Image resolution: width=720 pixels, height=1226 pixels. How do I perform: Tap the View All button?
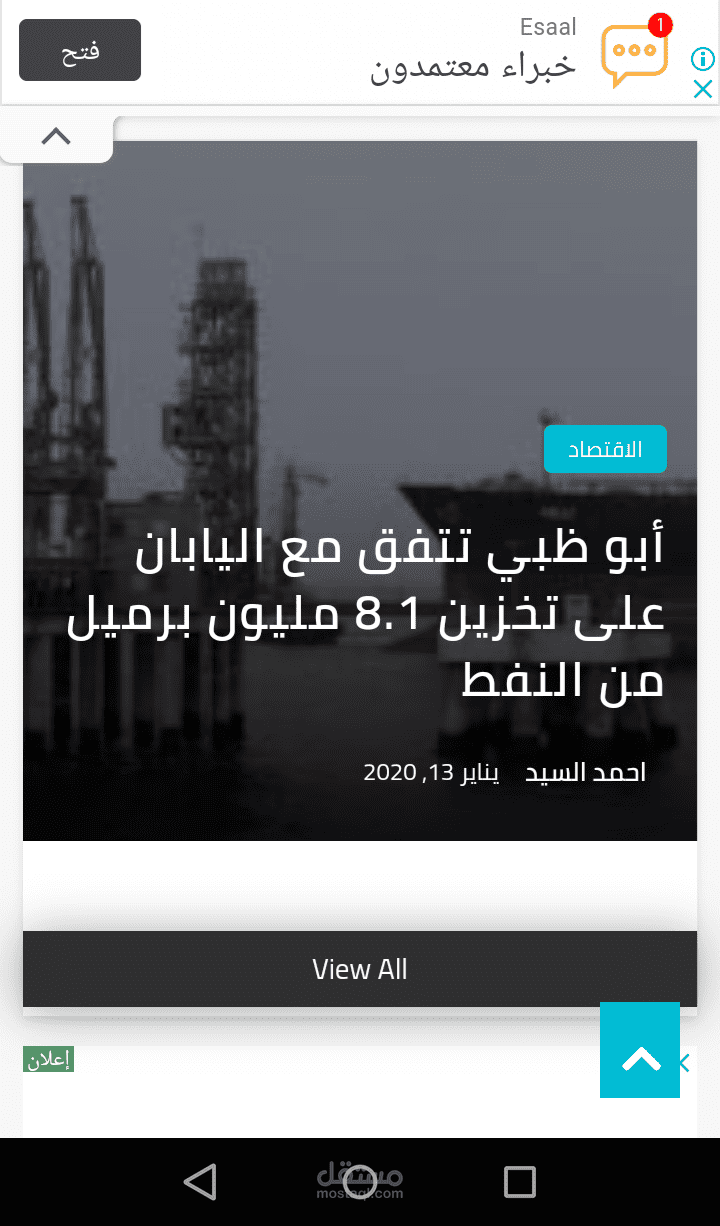[x=360, y=969]
